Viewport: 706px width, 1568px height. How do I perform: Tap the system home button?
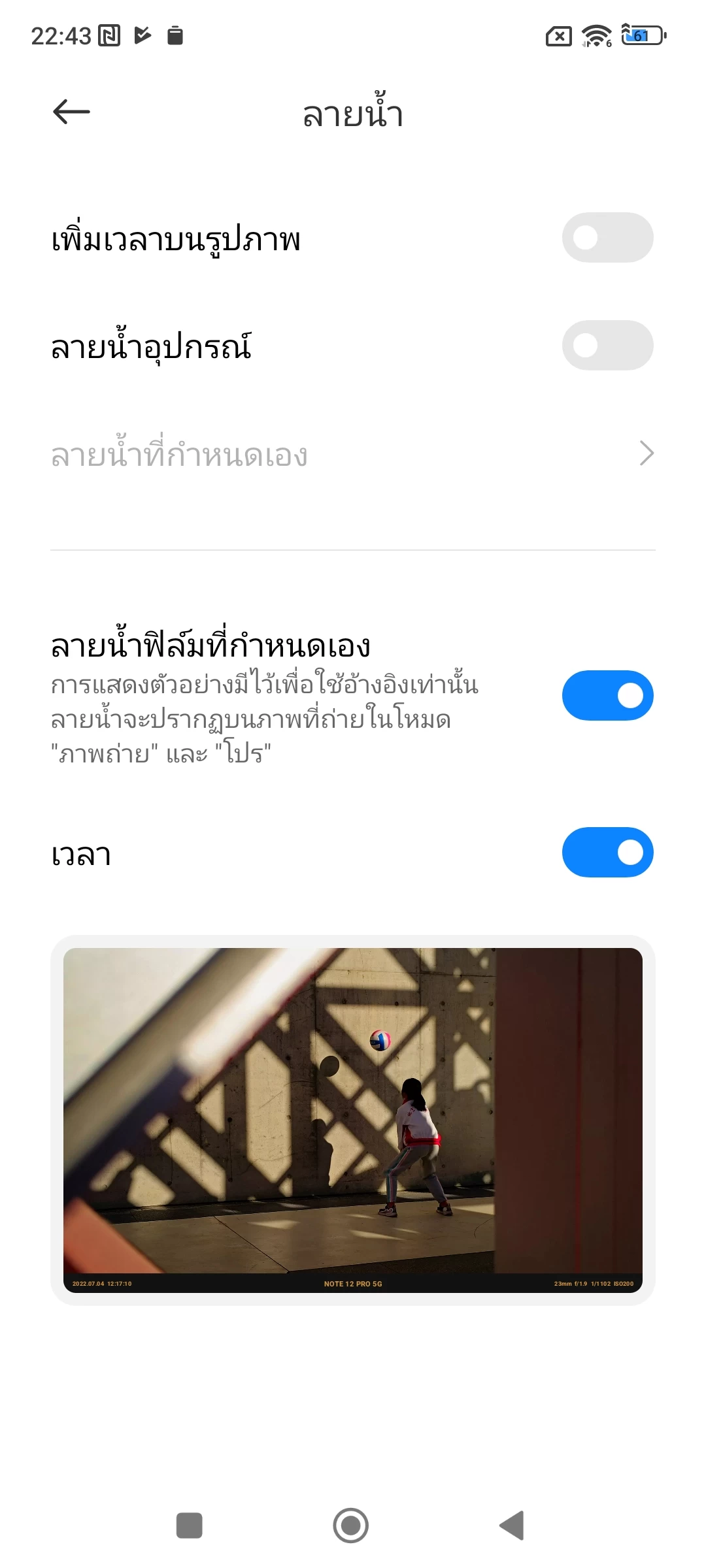(x=351, y=1526)
